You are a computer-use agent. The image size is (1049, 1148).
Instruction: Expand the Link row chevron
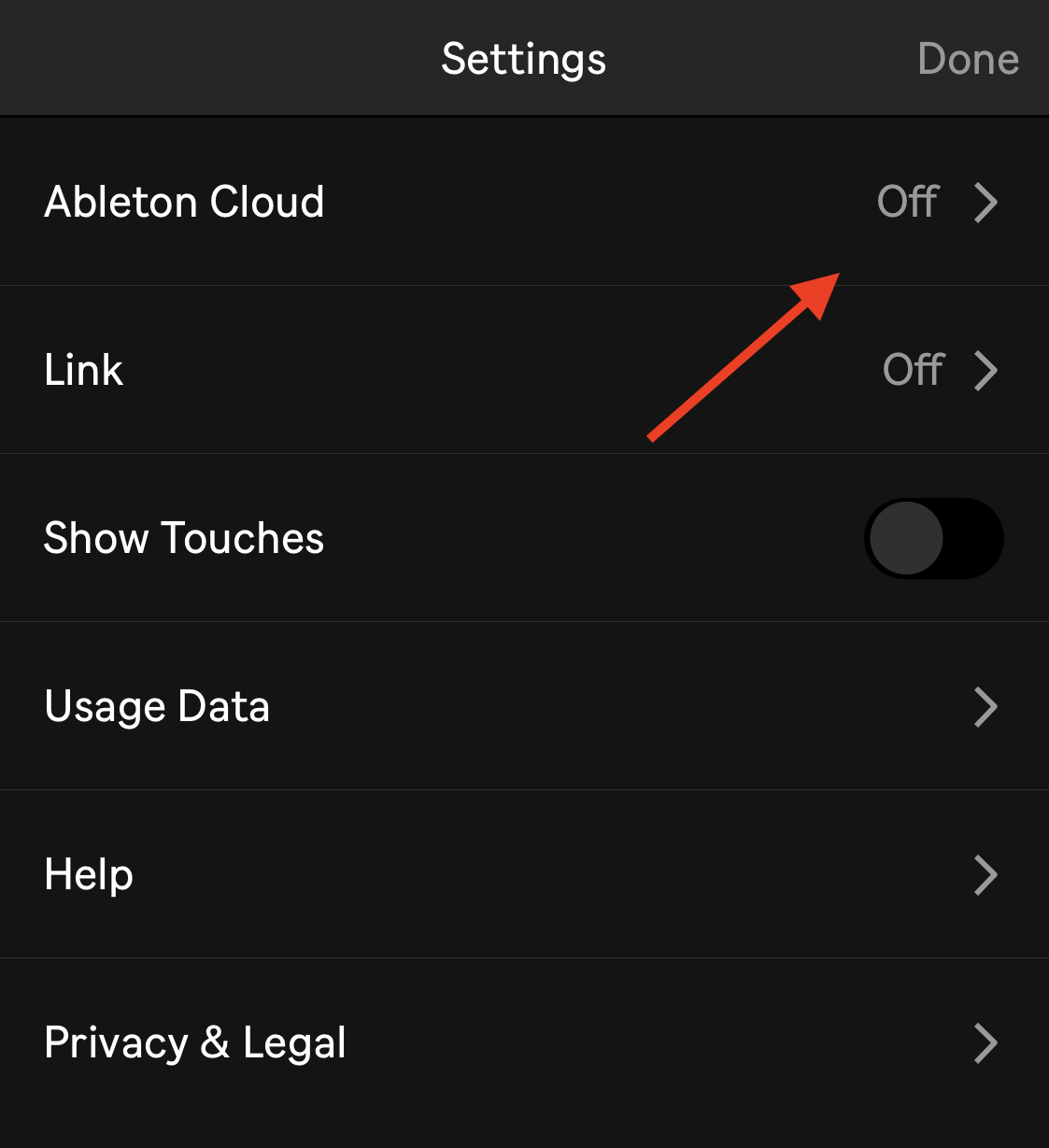pos(985,370)
